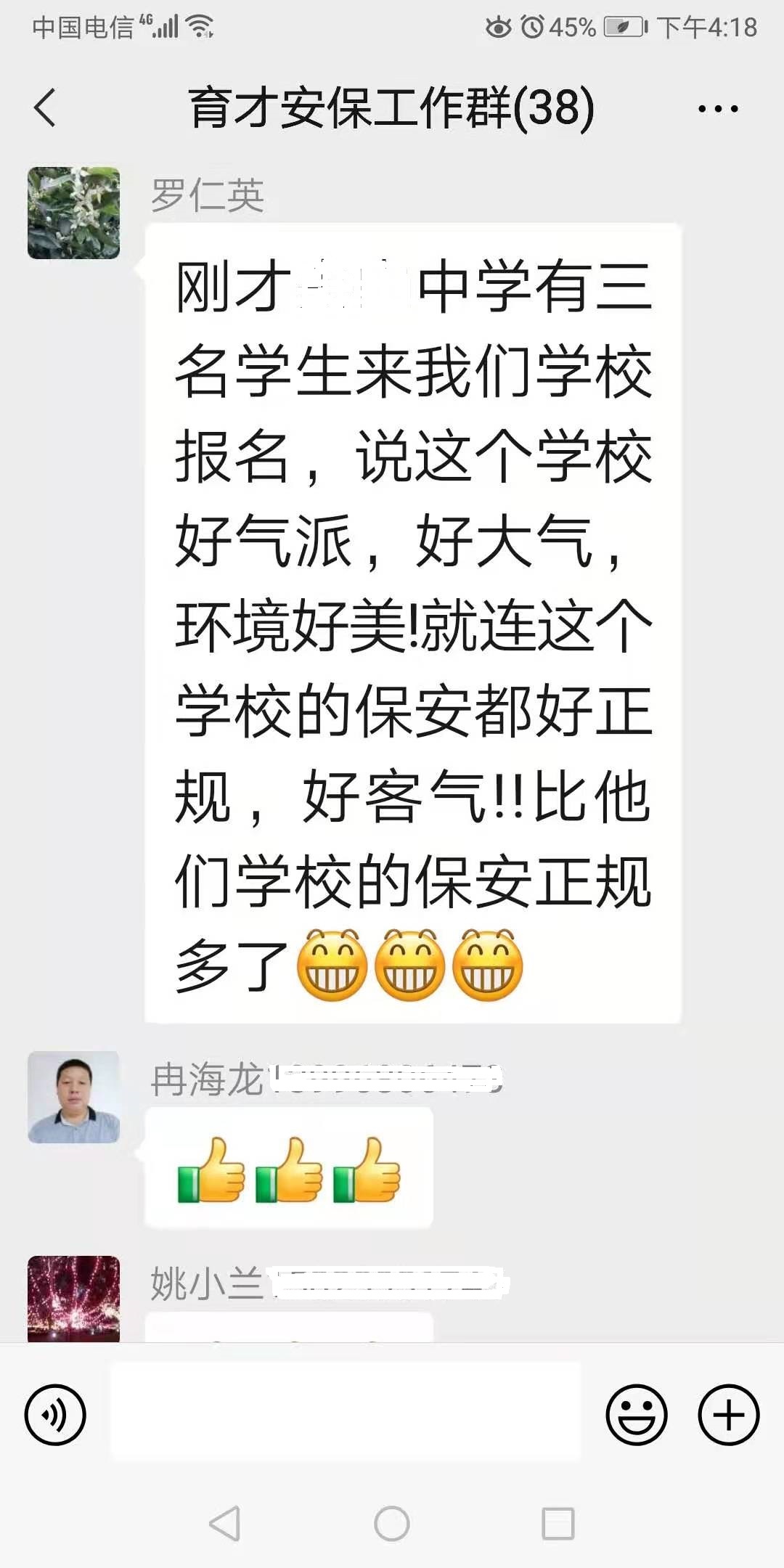
Task: Focus the message text field
Action: 346,1410
